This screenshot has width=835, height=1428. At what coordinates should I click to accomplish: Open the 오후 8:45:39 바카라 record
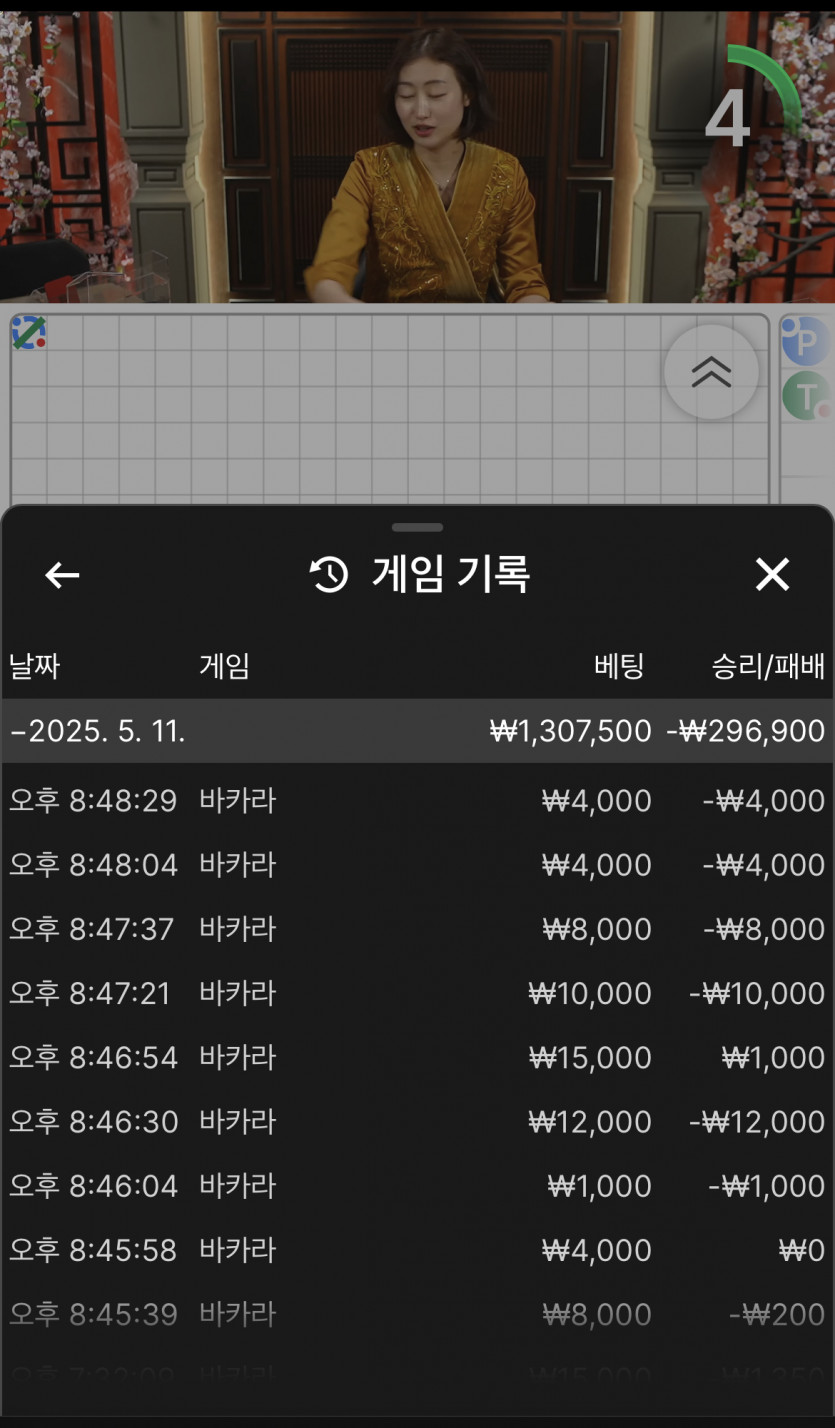tap(417, 1314)
